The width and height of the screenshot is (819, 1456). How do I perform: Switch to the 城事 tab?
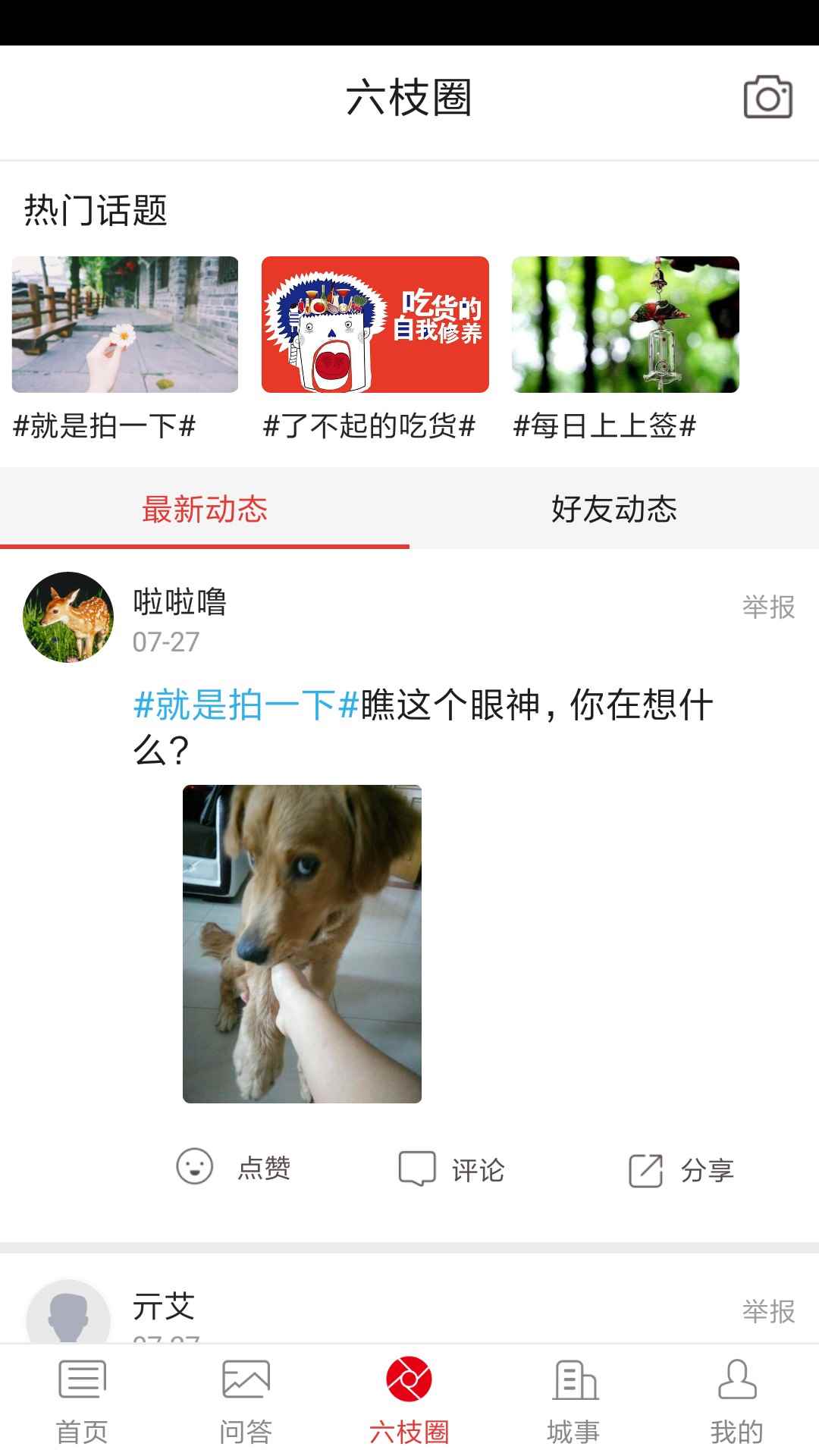573,1401
